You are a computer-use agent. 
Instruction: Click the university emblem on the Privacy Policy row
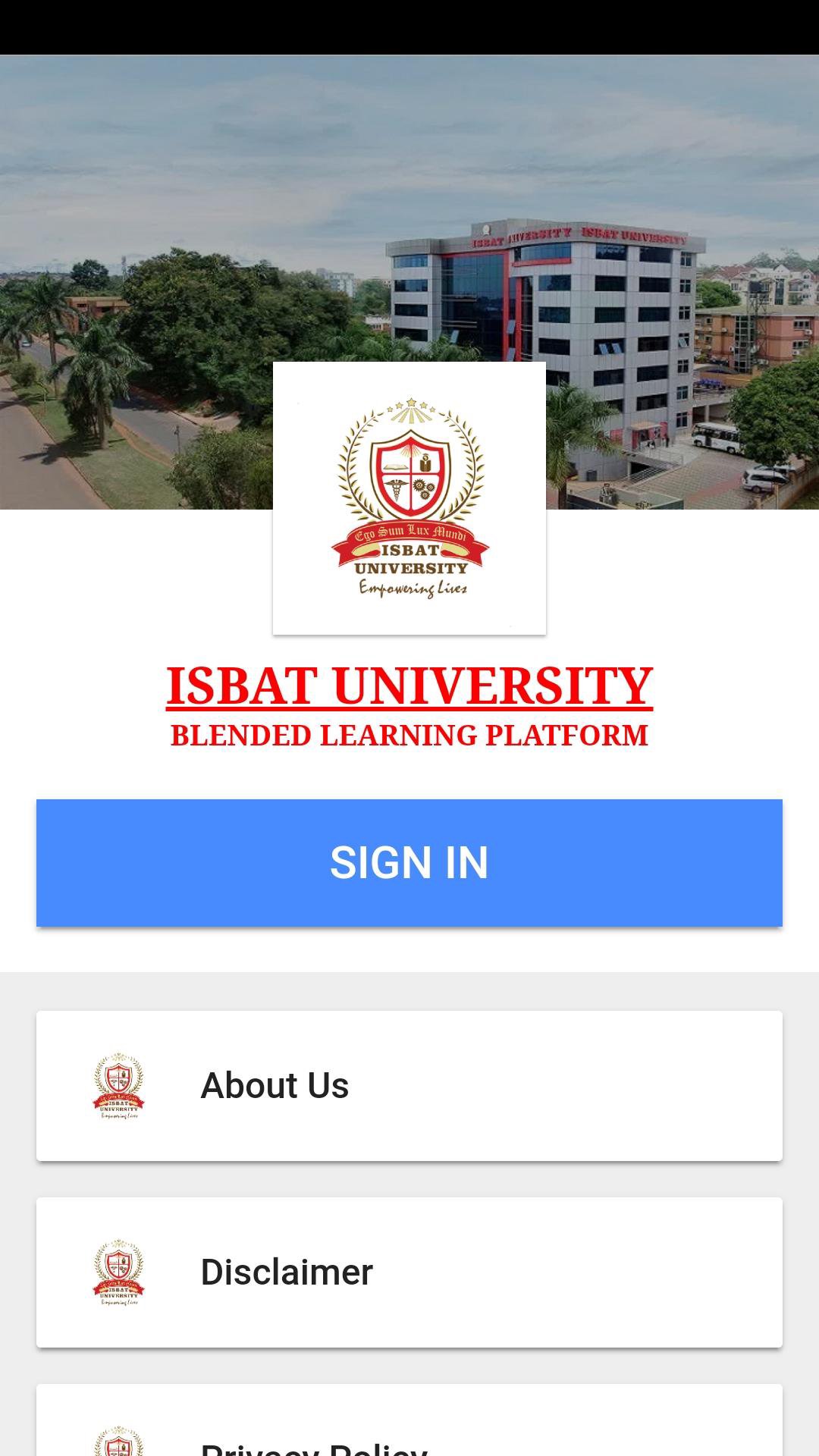click(x=119, y=1441)
